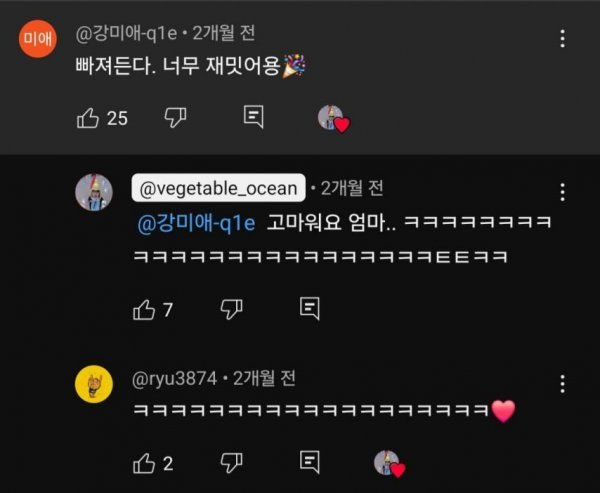Reply to ryu3874's comment
The width and height of the screenshot is (600, 493).
pyautogui.click(x=310, y=462)
